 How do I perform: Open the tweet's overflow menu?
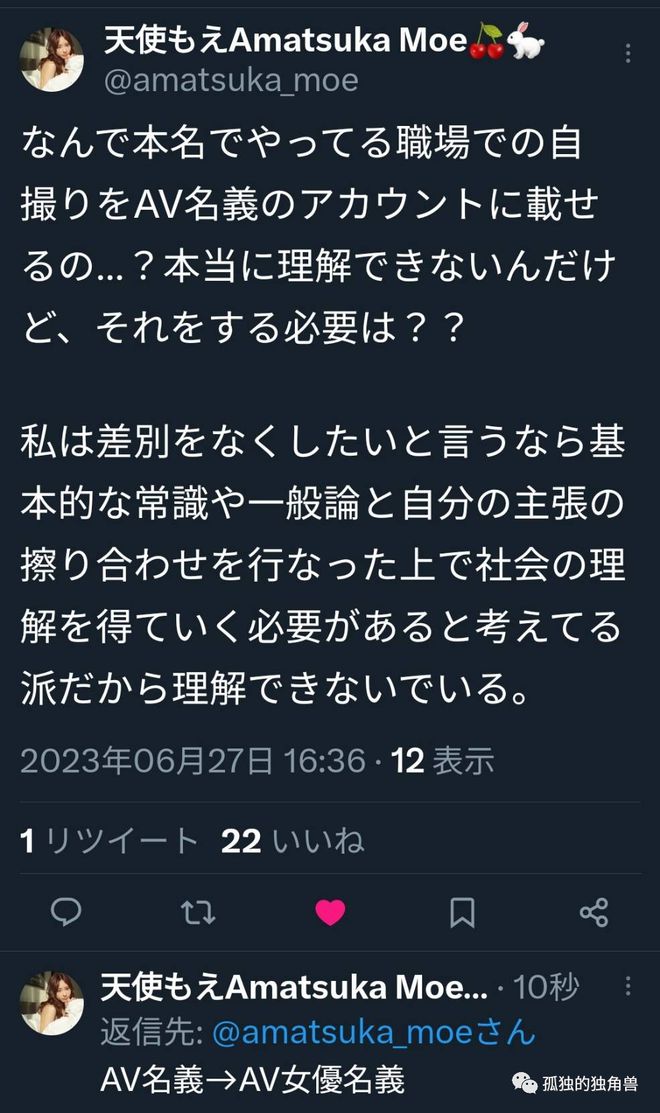(626, 53)
